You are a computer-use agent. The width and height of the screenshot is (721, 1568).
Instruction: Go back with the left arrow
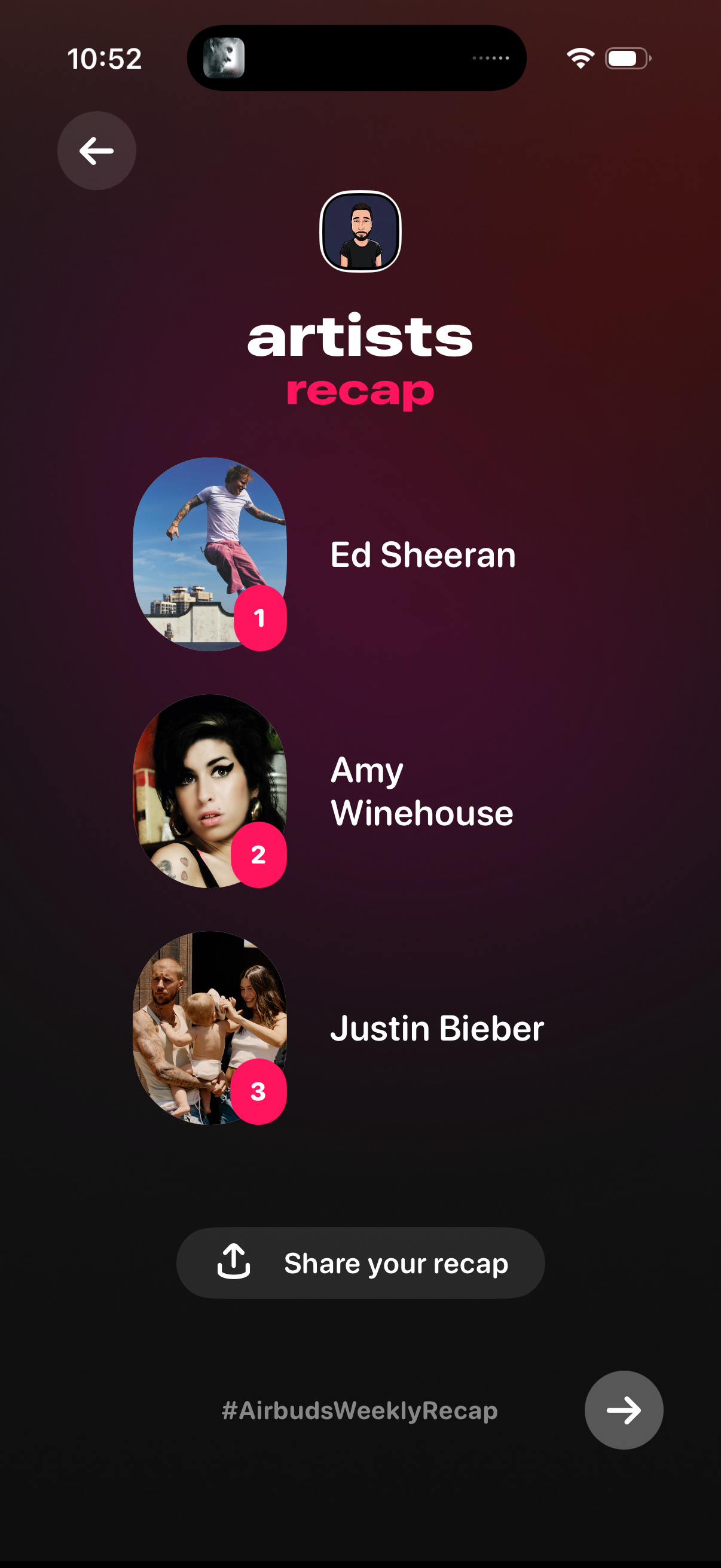[x=96, y=151]
